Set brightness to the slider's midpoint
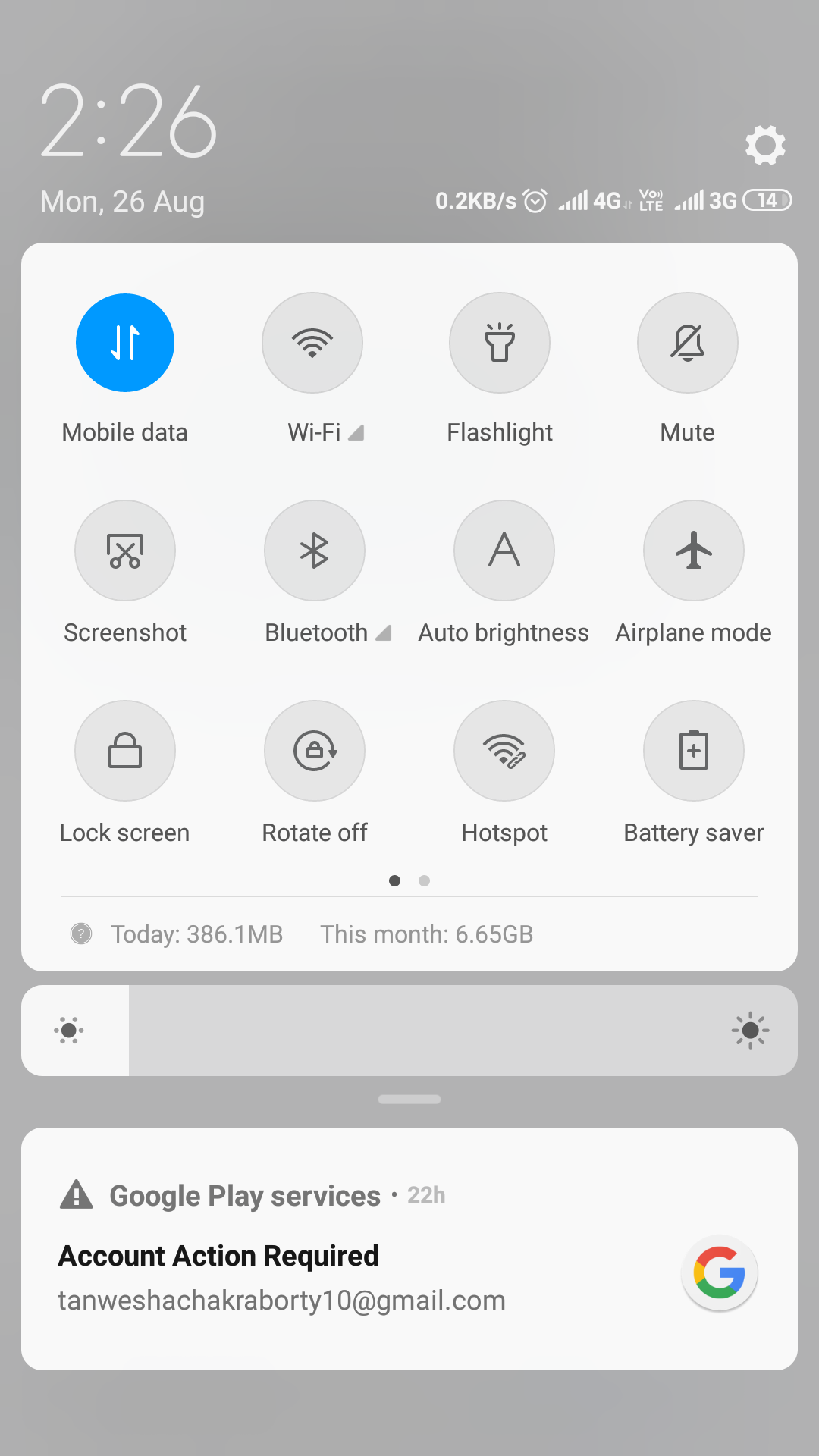The height and width of the screenshot is (1456, 819). pyautogui.click(x=409, y=1031)
